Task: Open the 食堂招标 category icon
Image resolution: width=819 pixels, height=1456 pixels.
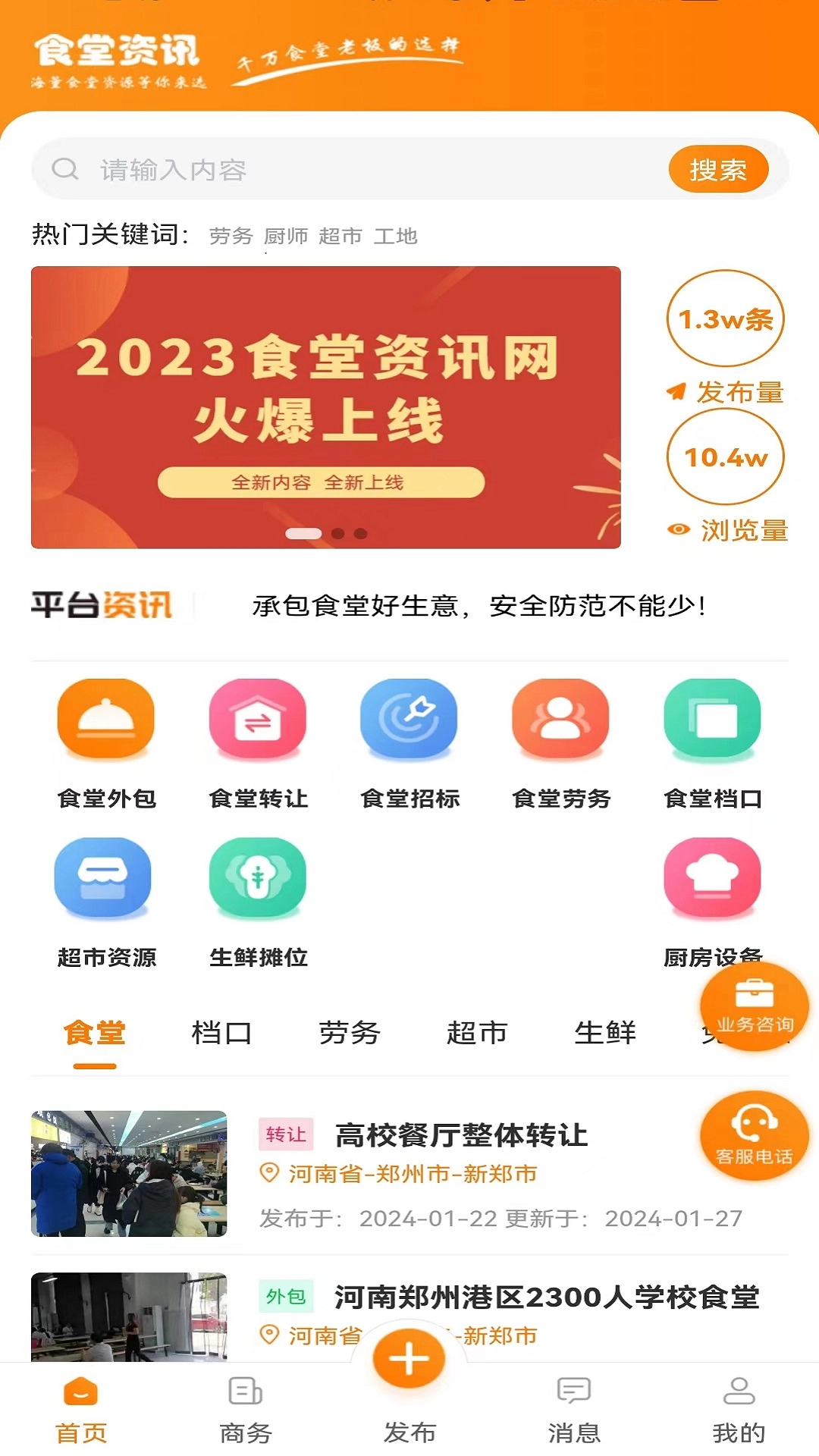Action: click(x=409, y=719)
